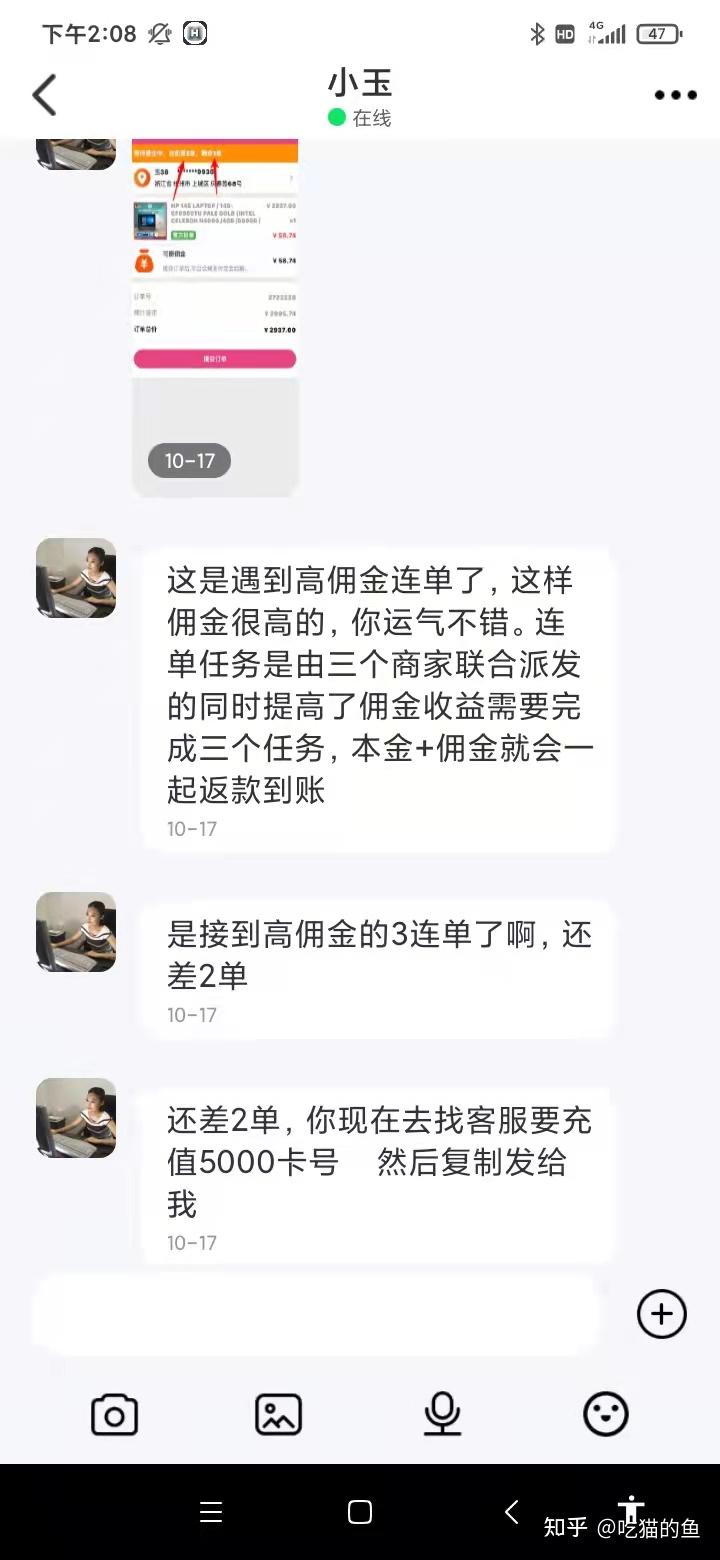The height and width of the screenshot is (1560, 720).
Task: Open the camera to take a photo
Action: [114, 1415]
